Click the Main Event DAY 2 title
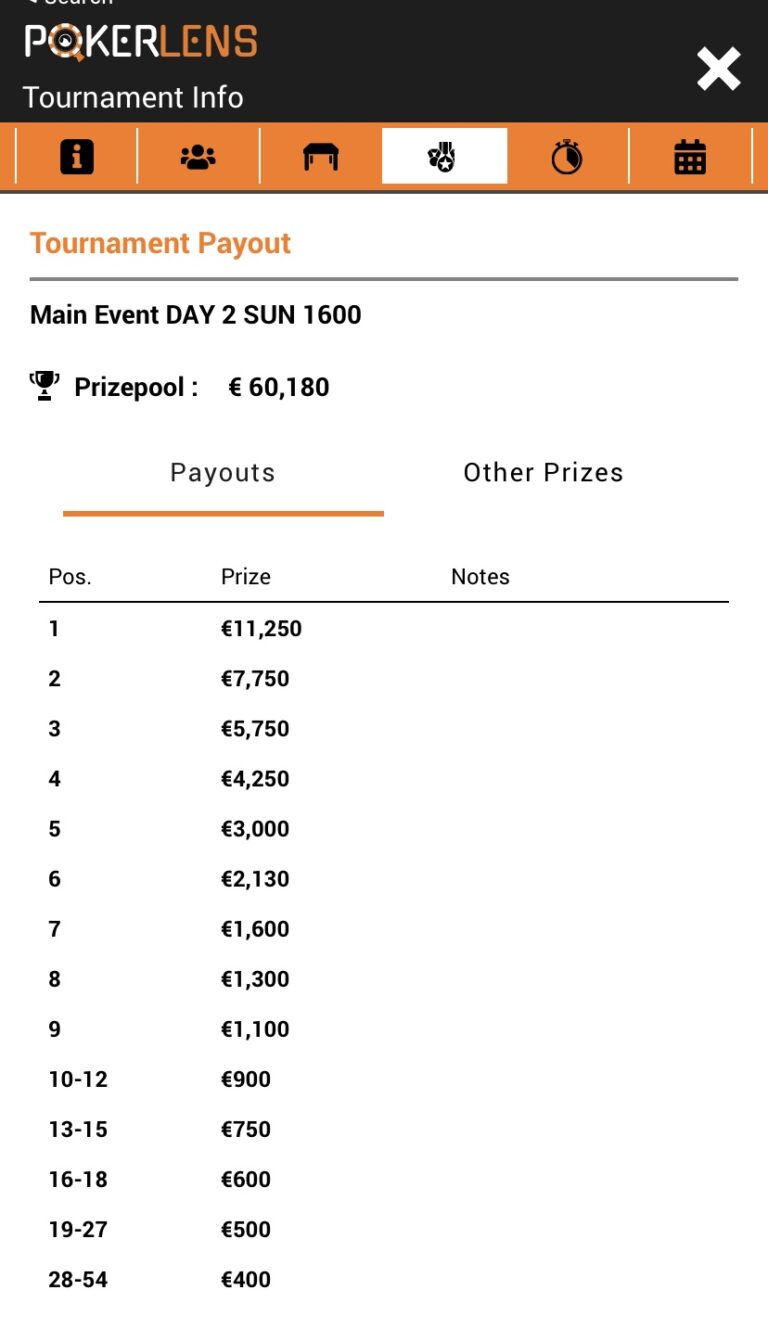This screenshot has height=1341, width=768. tap(197, 314)
